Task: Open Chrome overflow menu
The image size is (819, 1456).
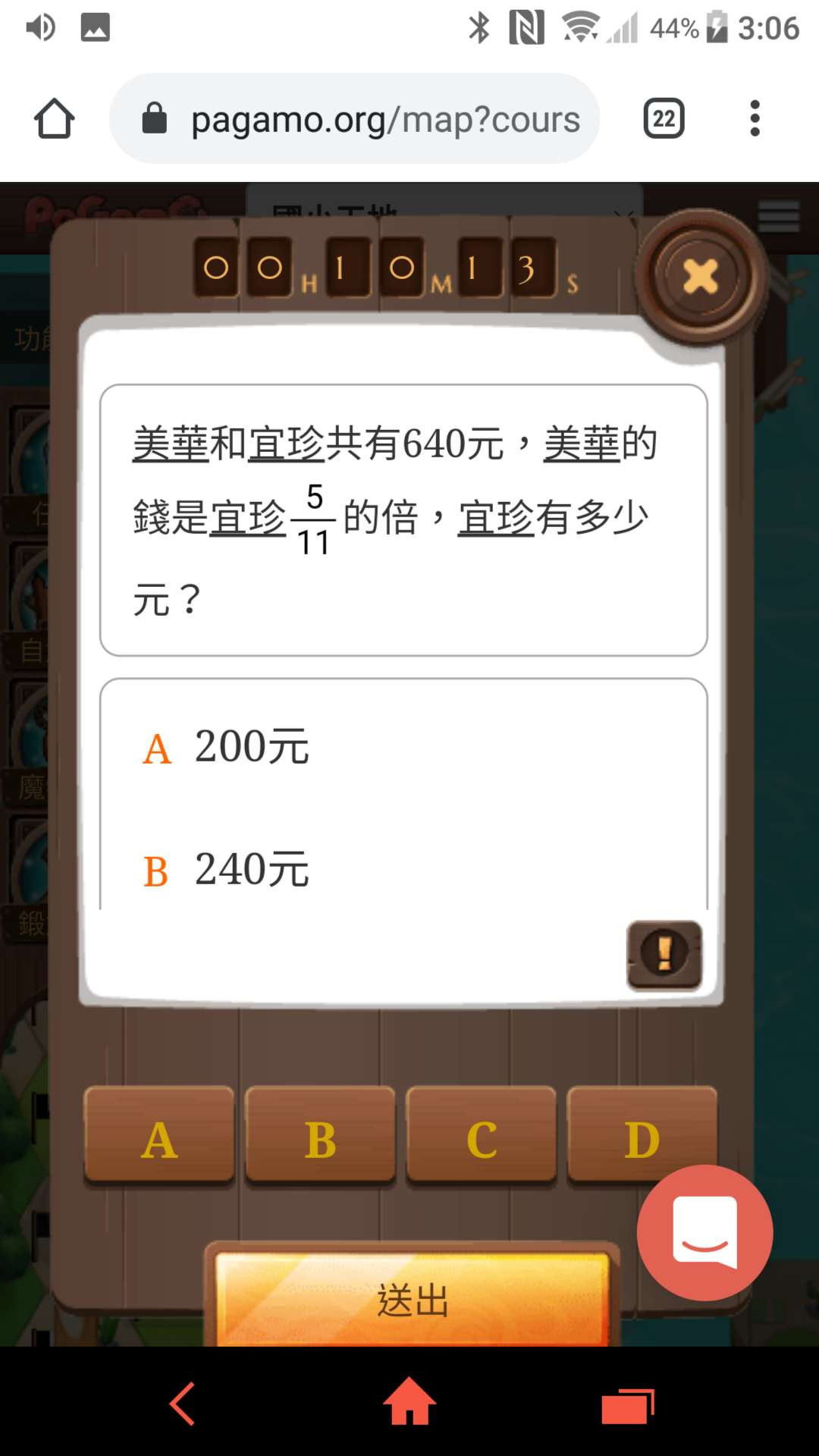Action: coord(755,118)
